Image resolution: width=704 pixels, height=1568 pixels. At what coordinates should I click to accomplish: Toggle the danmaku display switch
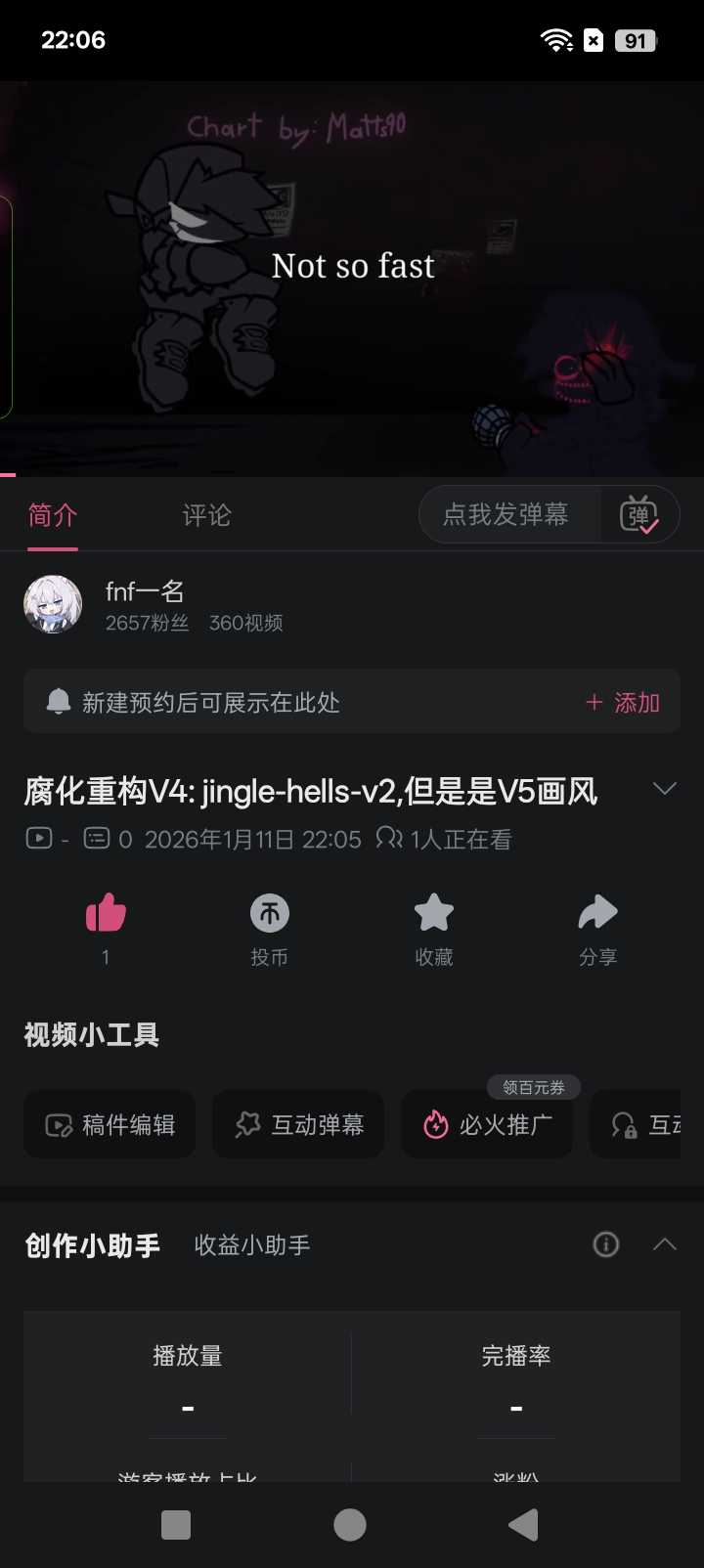pos(639,514)
